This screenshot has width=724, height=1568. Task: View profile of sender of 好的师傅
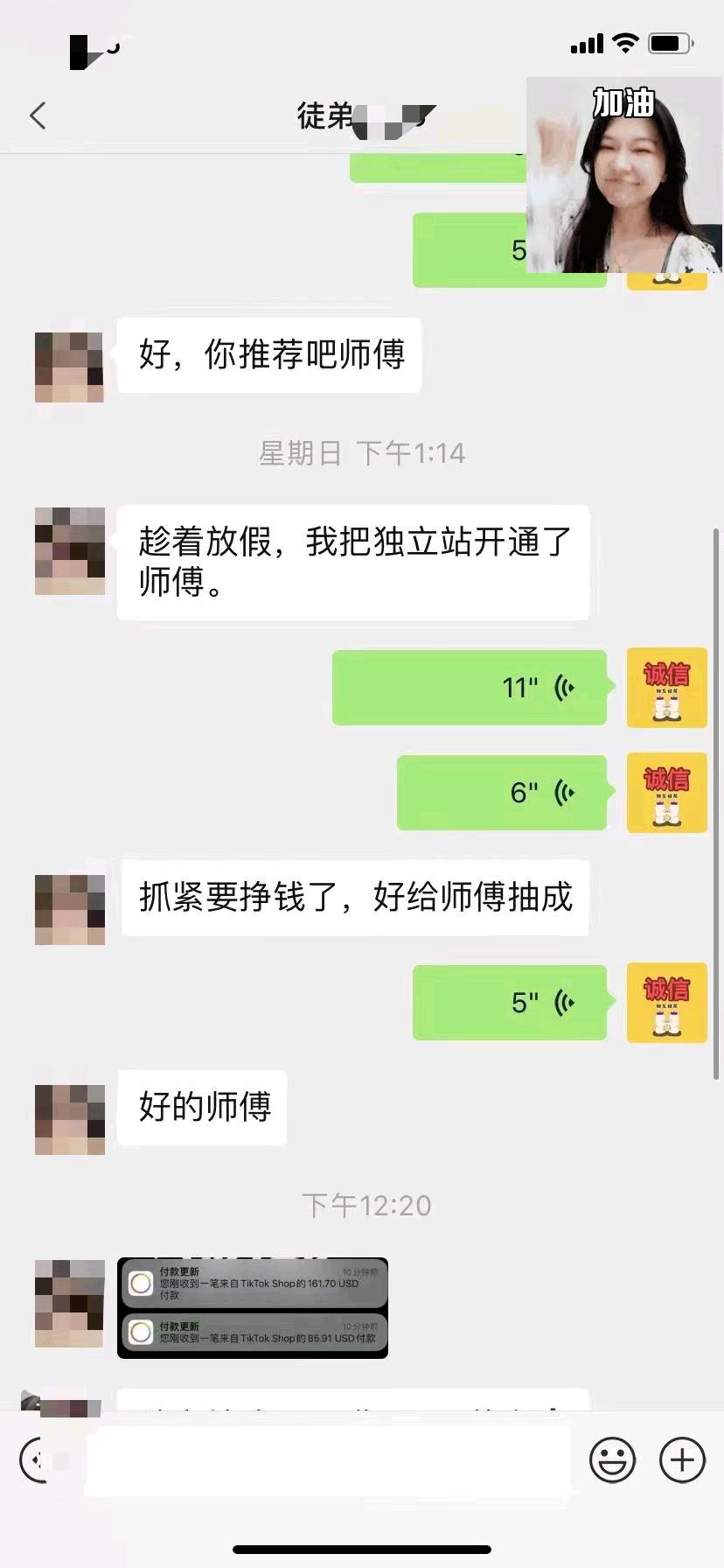click(x=70, y=1119)
